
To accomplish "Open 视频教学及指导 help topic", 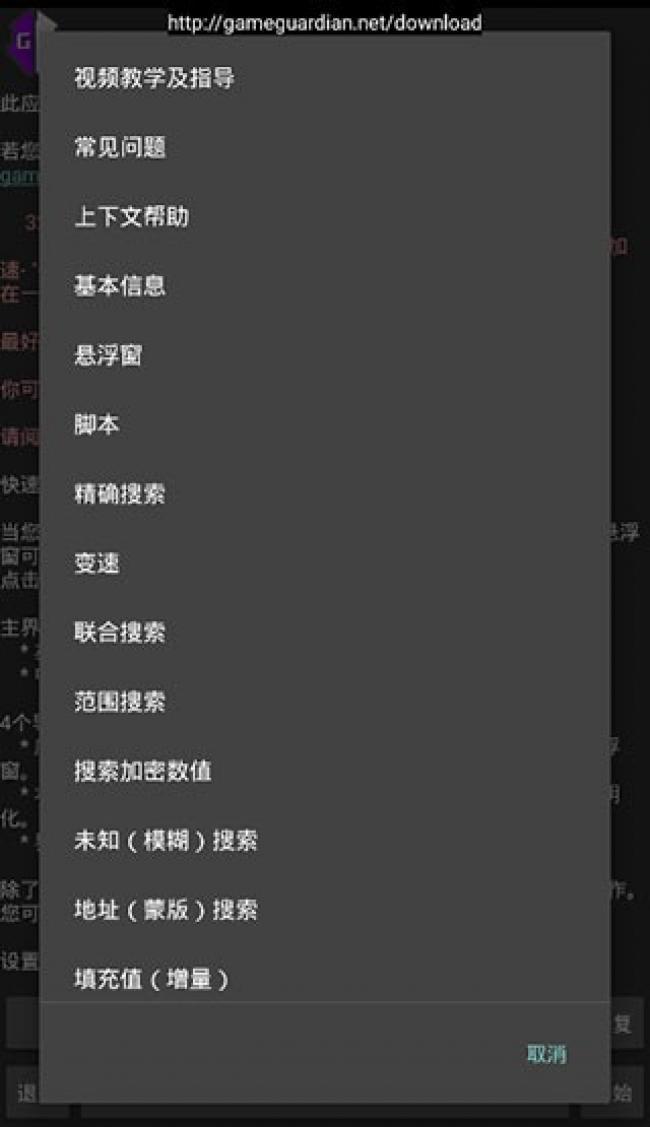I will [155, 78].
